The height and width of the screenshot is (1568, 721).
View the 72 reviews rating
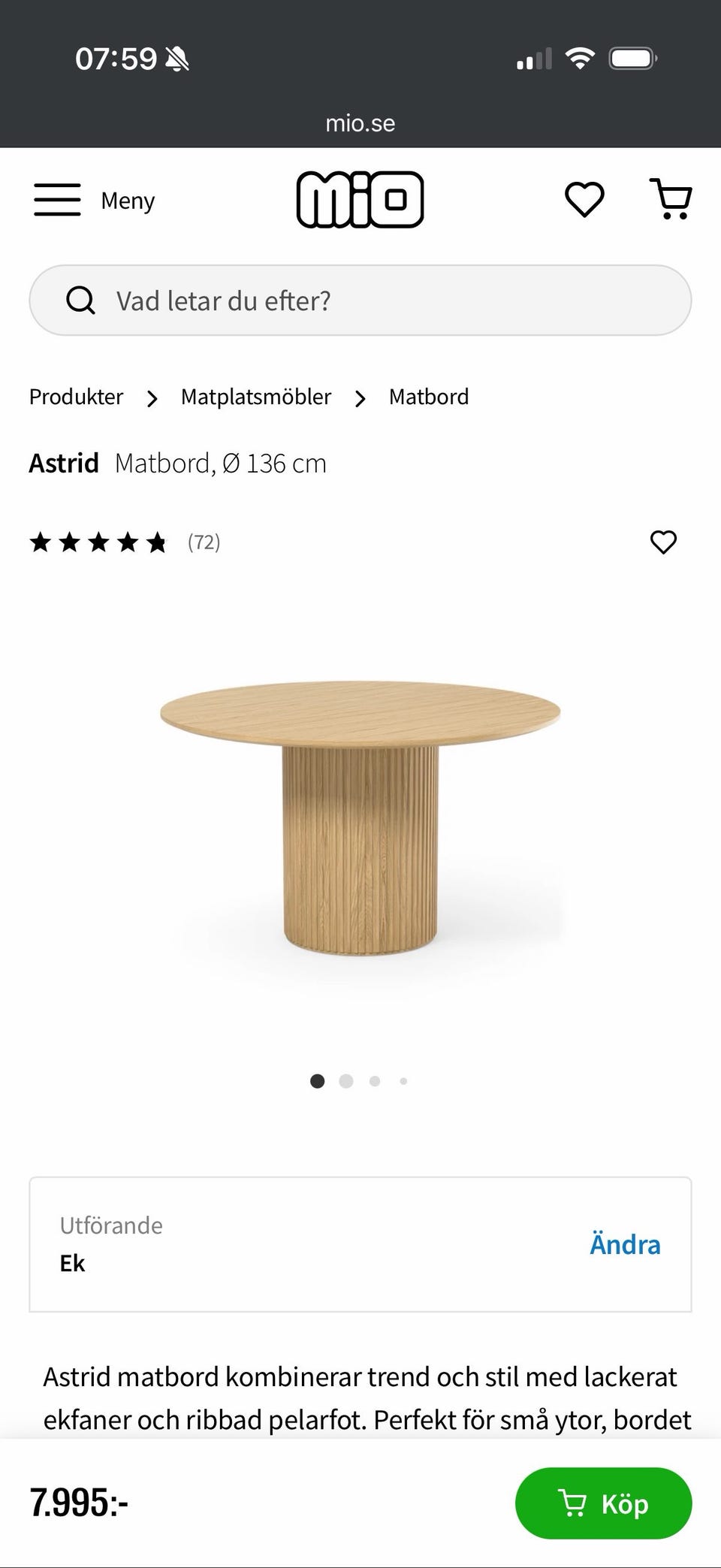tap(124, 542)
